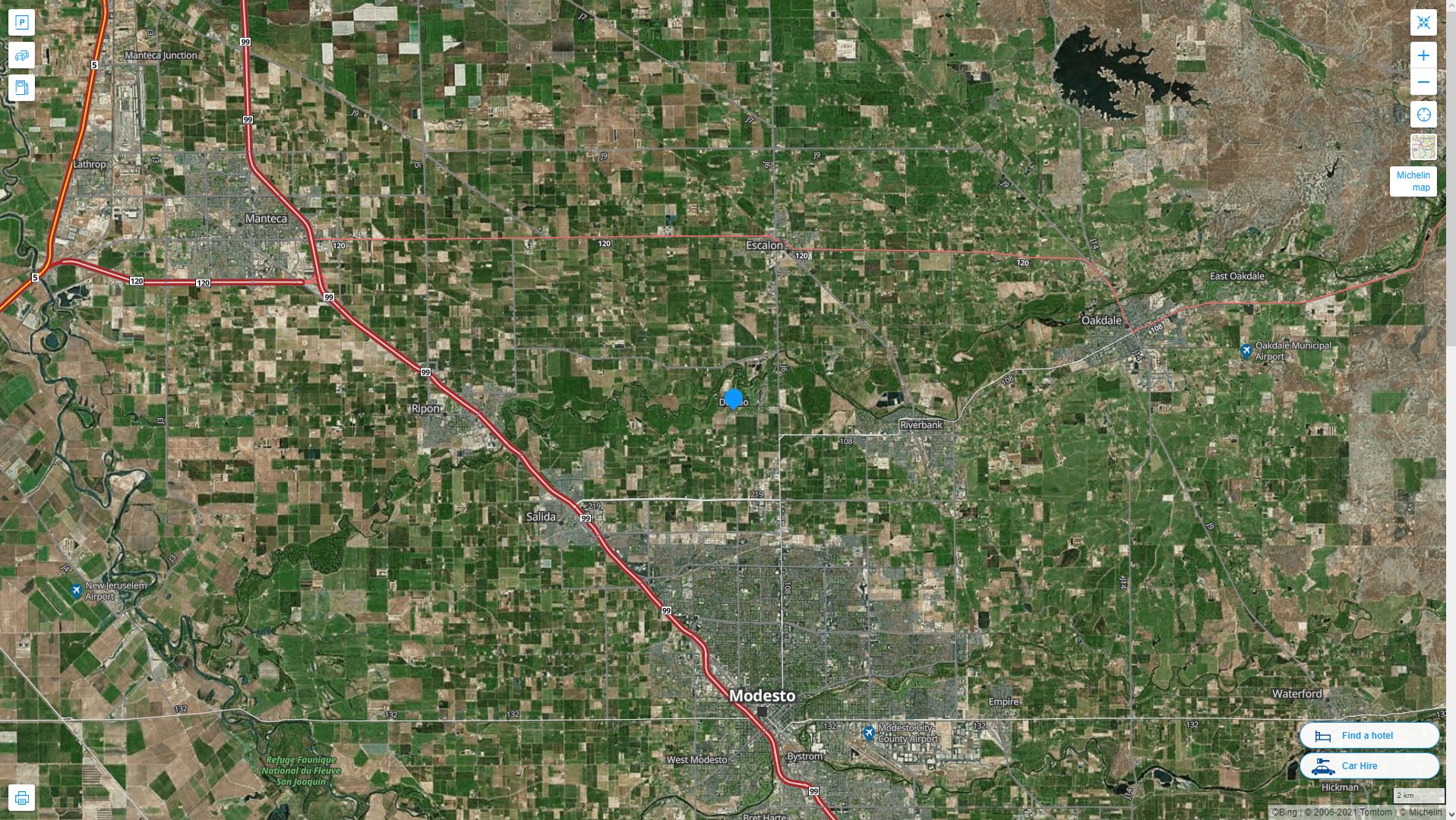Center the map on my location
1456x820 pixels.
point(1423,115)
